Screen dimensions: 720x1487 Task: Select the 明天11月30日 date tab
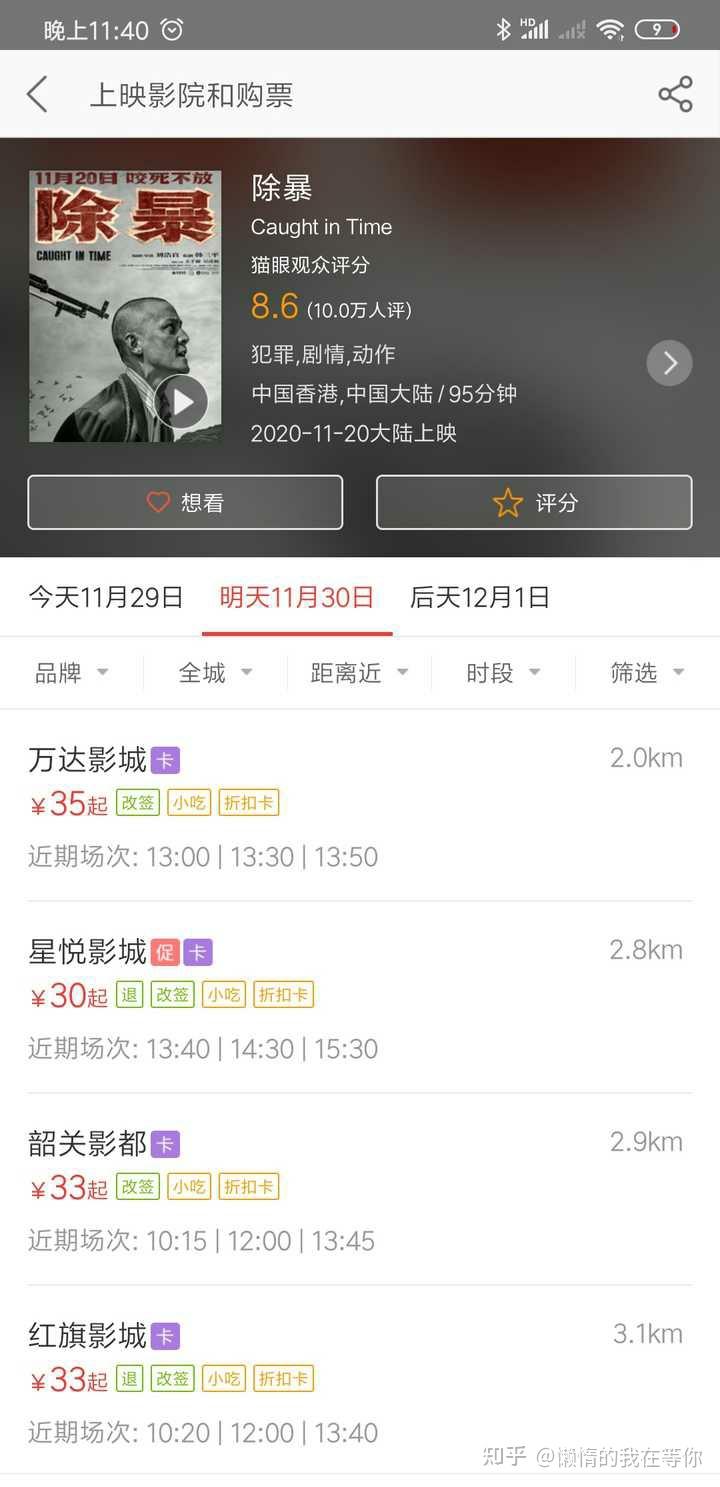(297, 598)
